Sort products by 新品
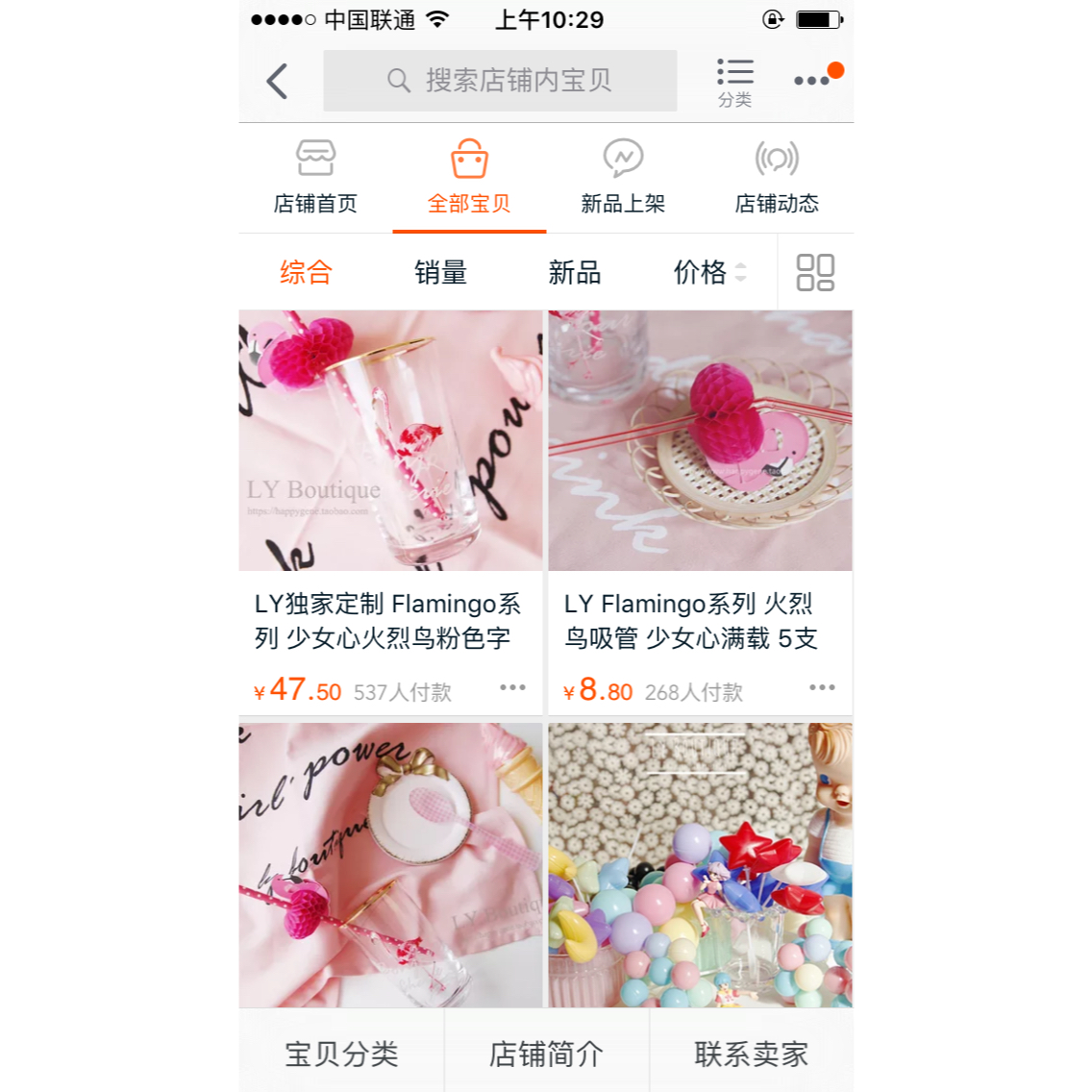Viewport: 1092px width, 1092px height. [575, 272]
